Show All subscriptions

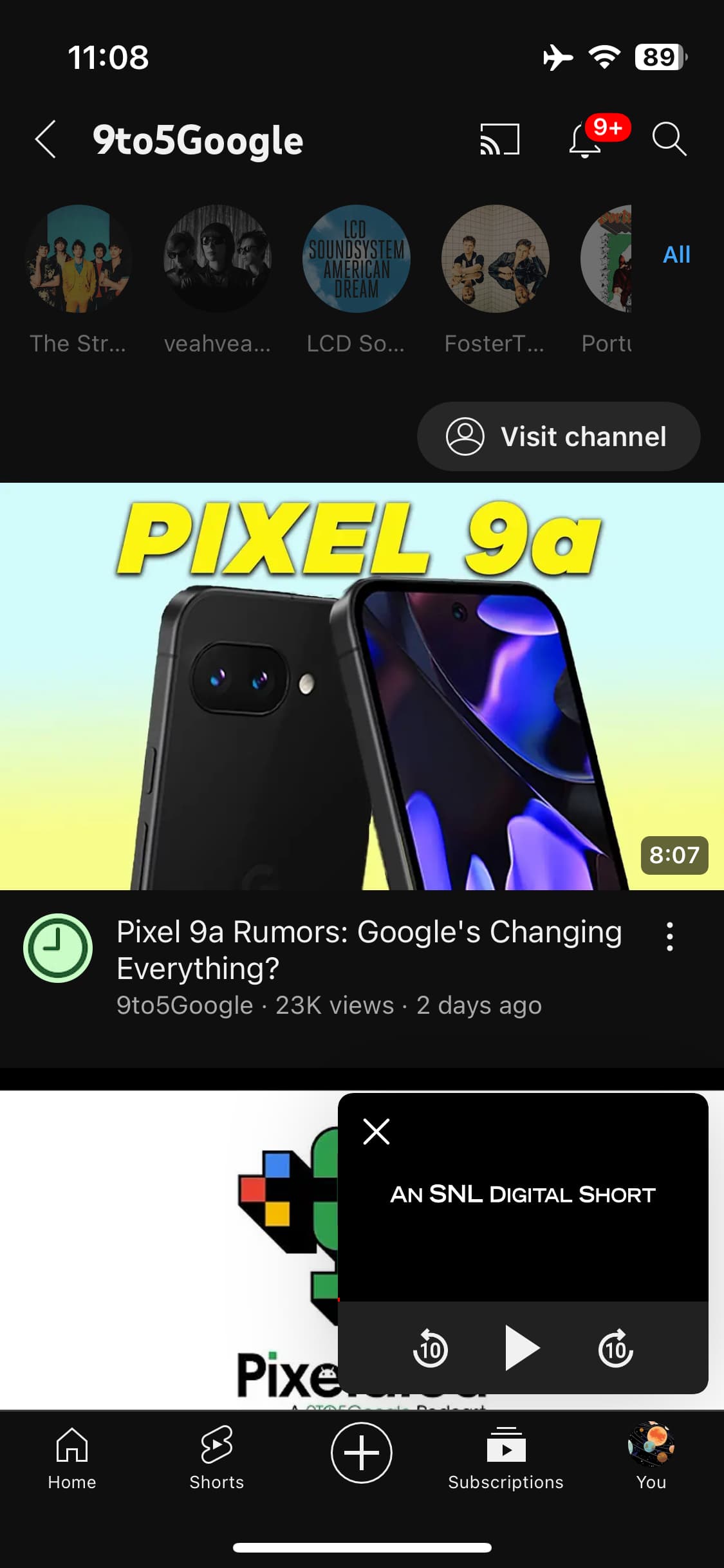(x=676, y=255)
